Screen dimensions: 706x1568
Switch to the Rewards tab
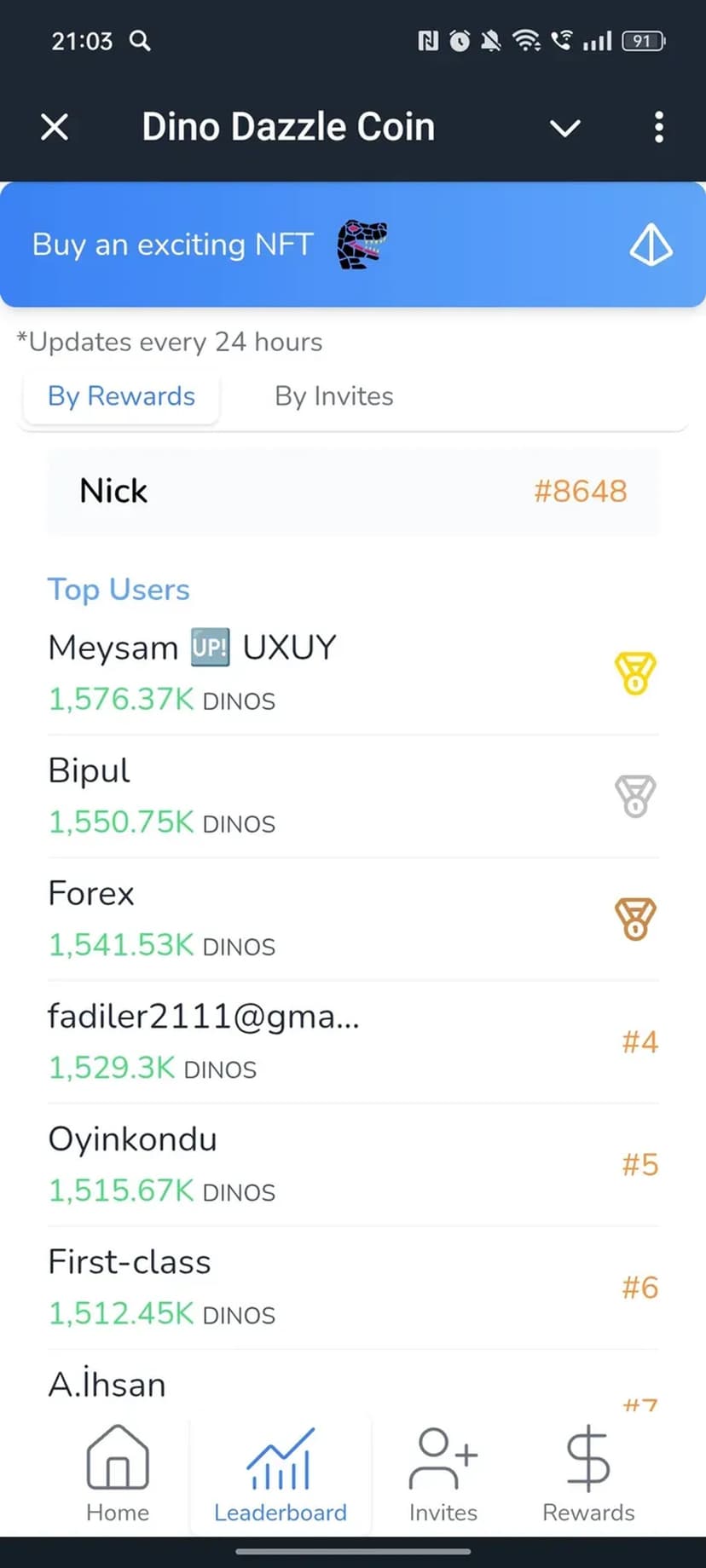pos(588,1475)
